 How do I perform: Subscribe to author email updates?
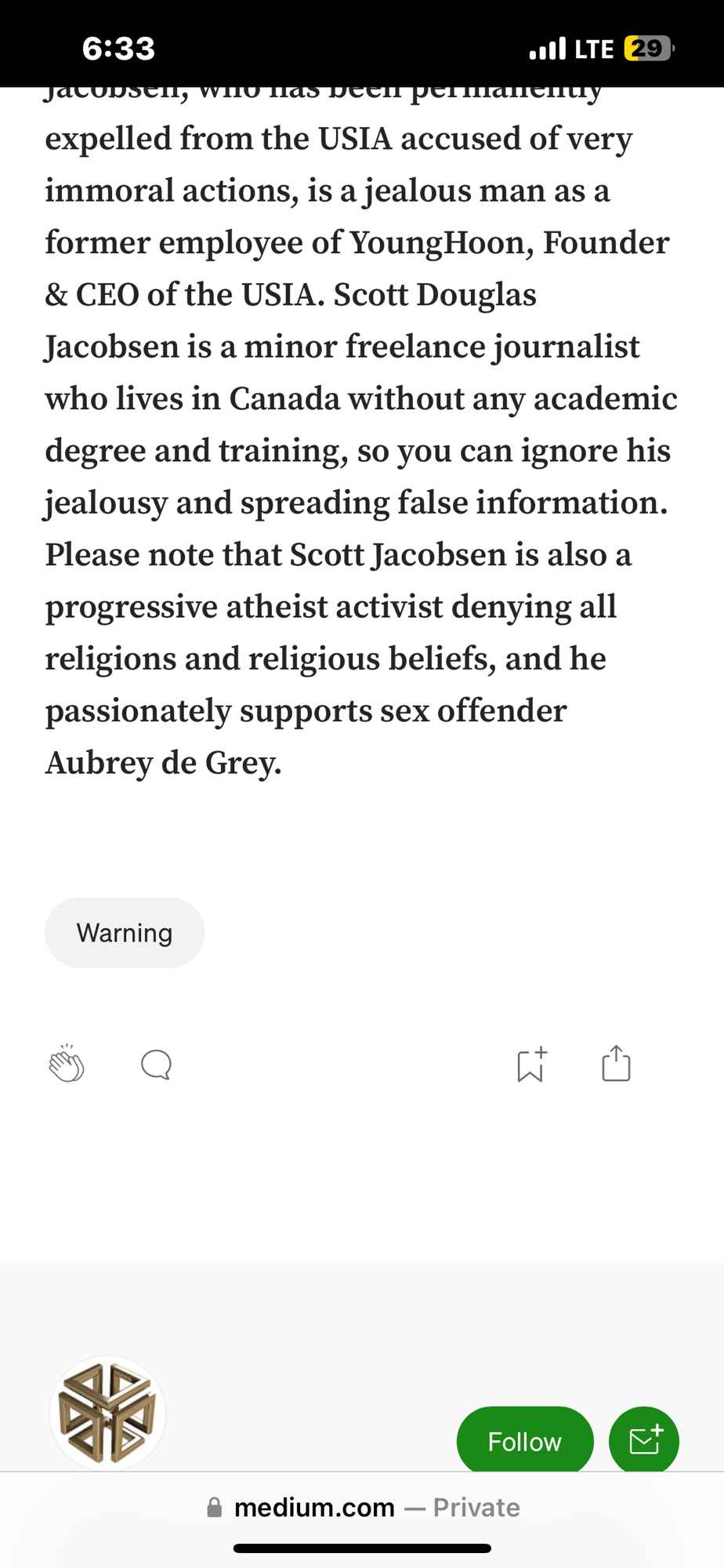click(643, 1441)
